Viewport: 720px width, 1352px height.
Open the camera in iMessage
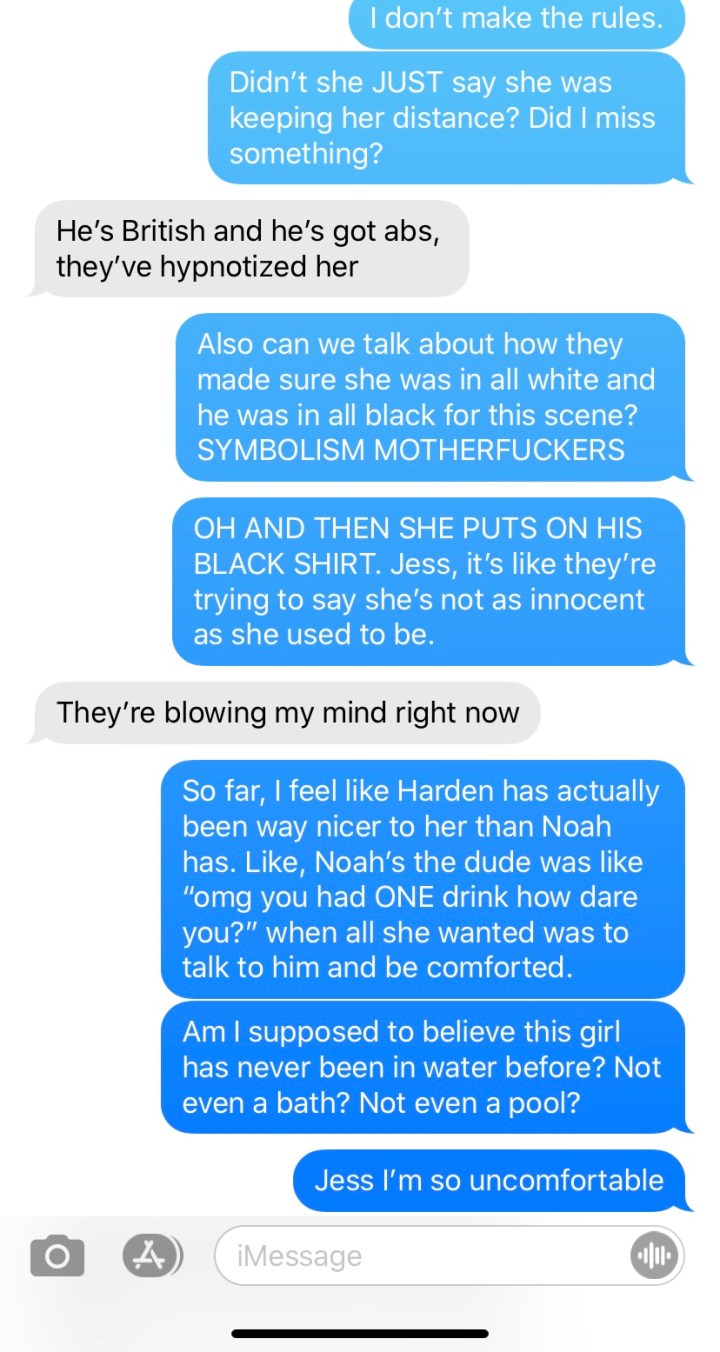(x=57, y=1255)
